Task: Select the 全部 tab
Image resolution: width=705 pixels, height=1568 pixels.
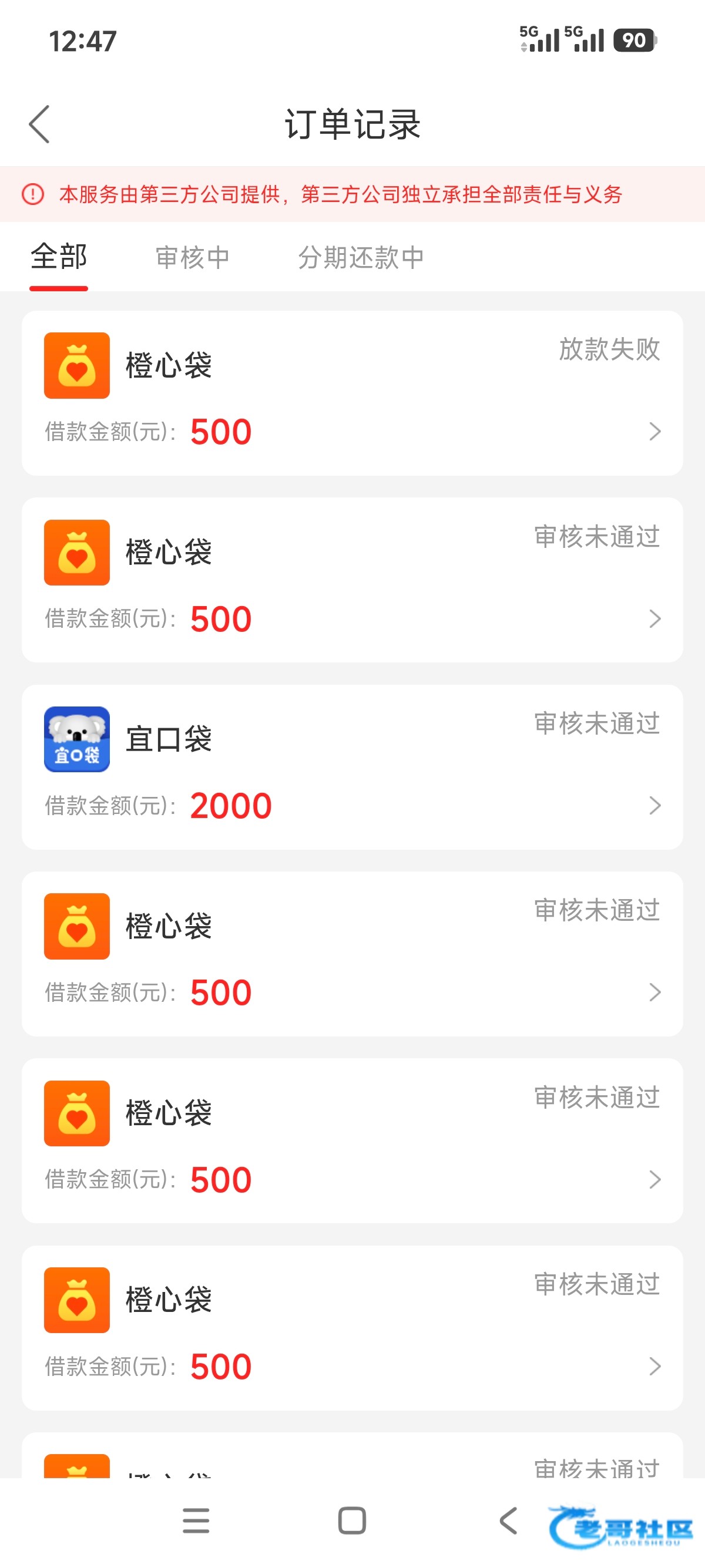Action: coord(59,256)
